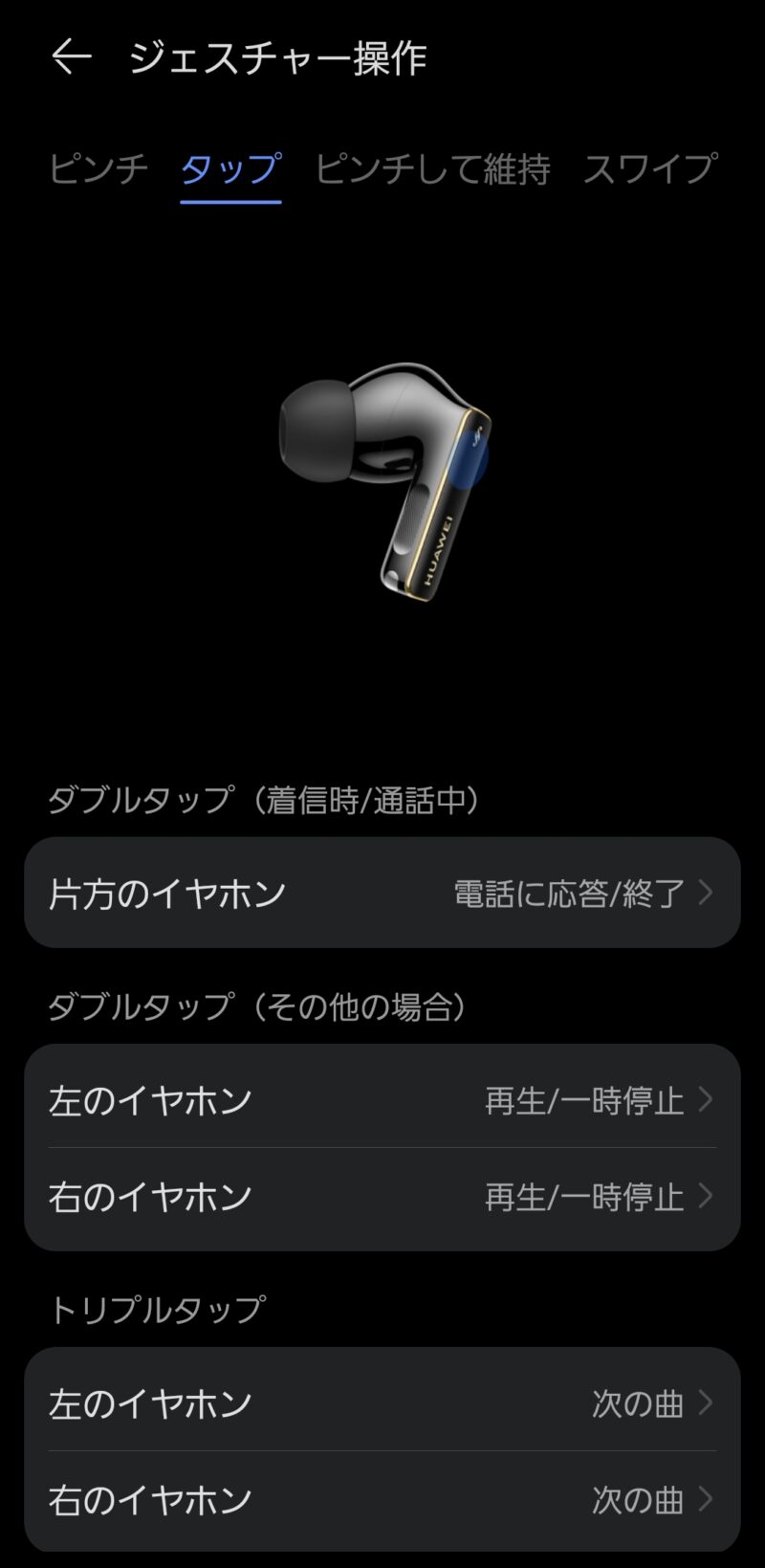Go back from ジェスチャー操作 screen

[x=71, y=57]
